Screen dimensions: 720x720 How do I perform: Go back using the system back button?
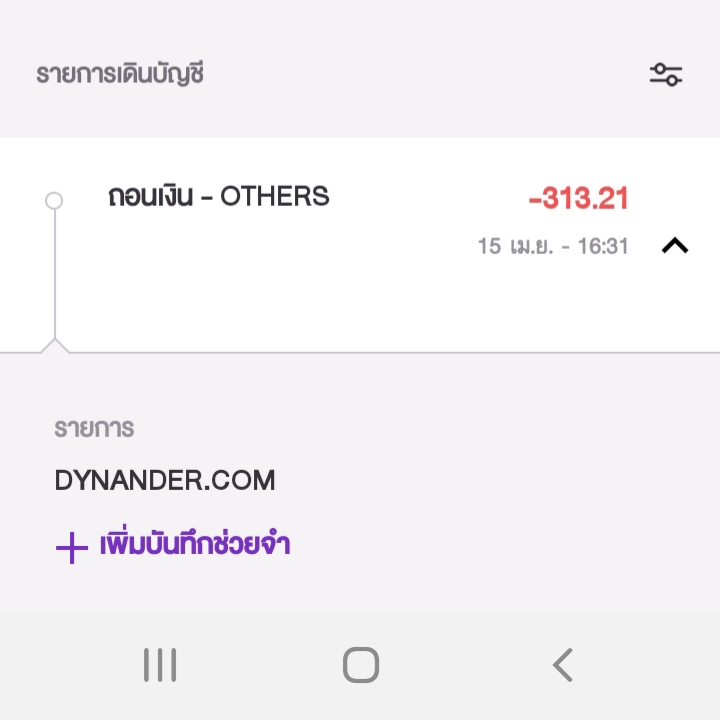pyautogui.click(x=562, y=665)
